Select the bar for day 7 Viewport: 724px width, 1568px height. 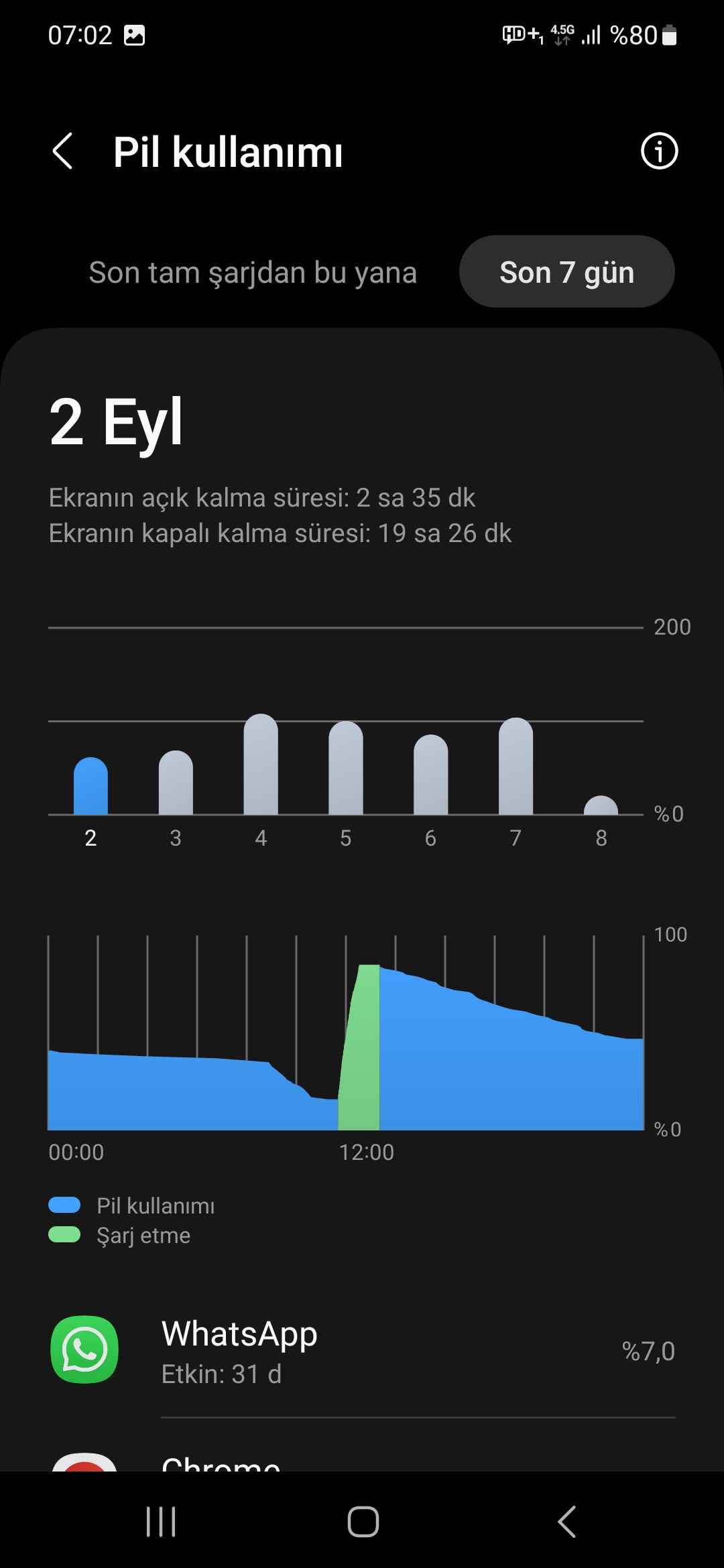(516, 766)
